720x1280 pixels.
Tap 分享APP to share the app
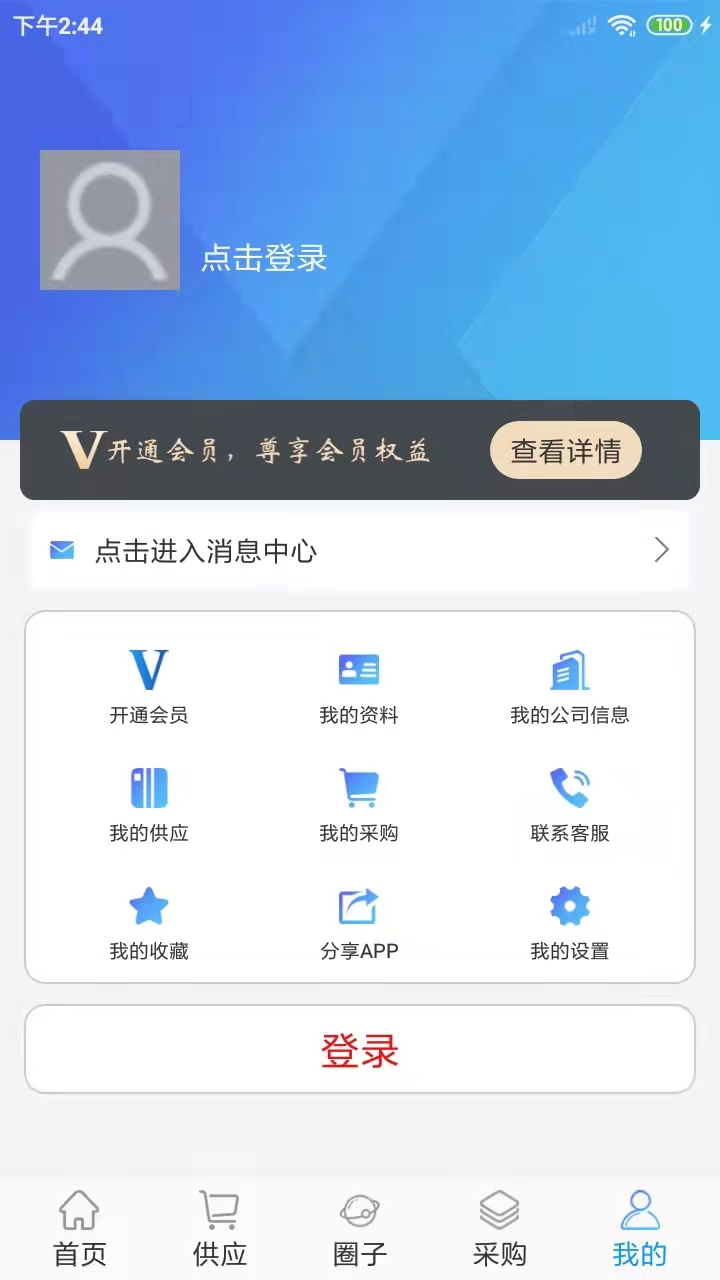pos(359,922)
